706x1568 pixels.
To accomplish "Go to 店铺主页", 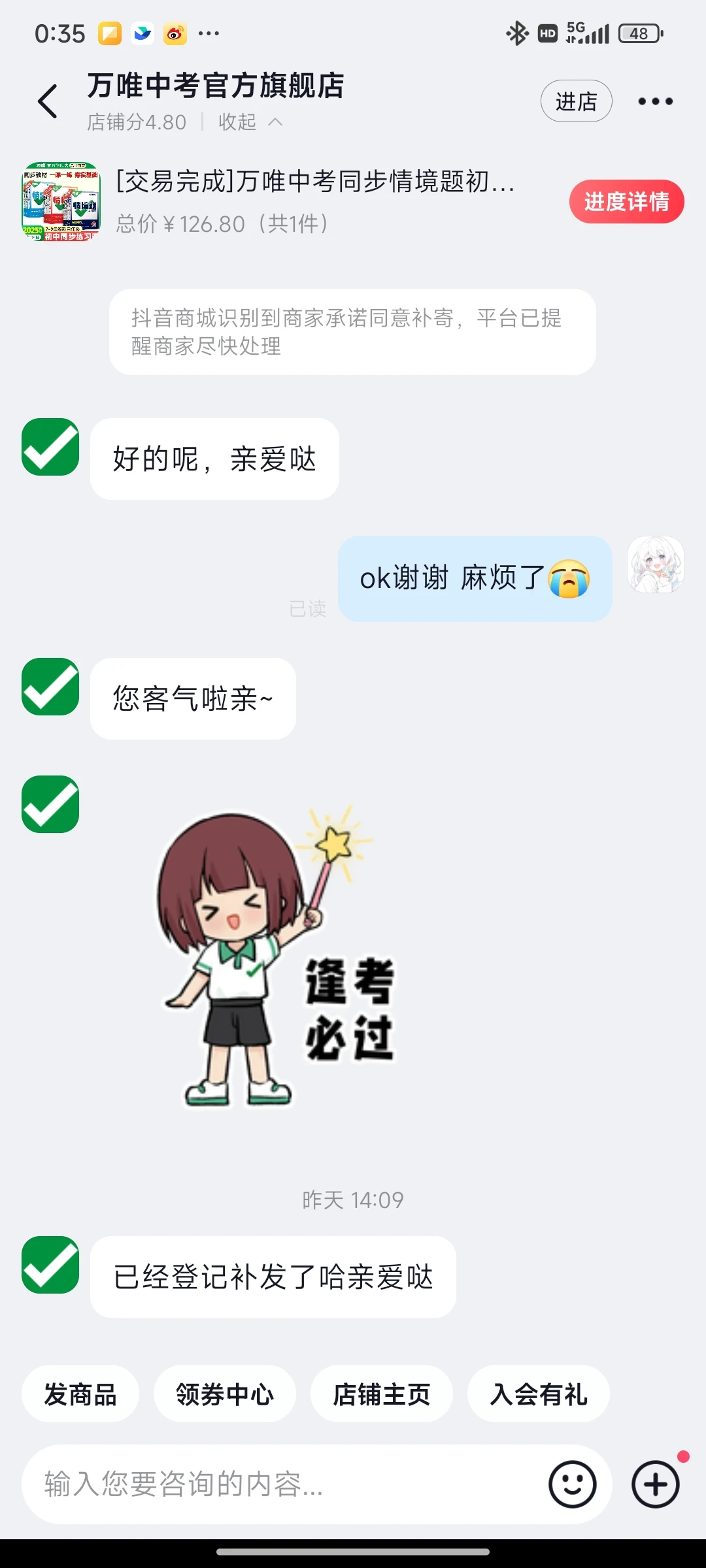I will tap(381, 1394).
